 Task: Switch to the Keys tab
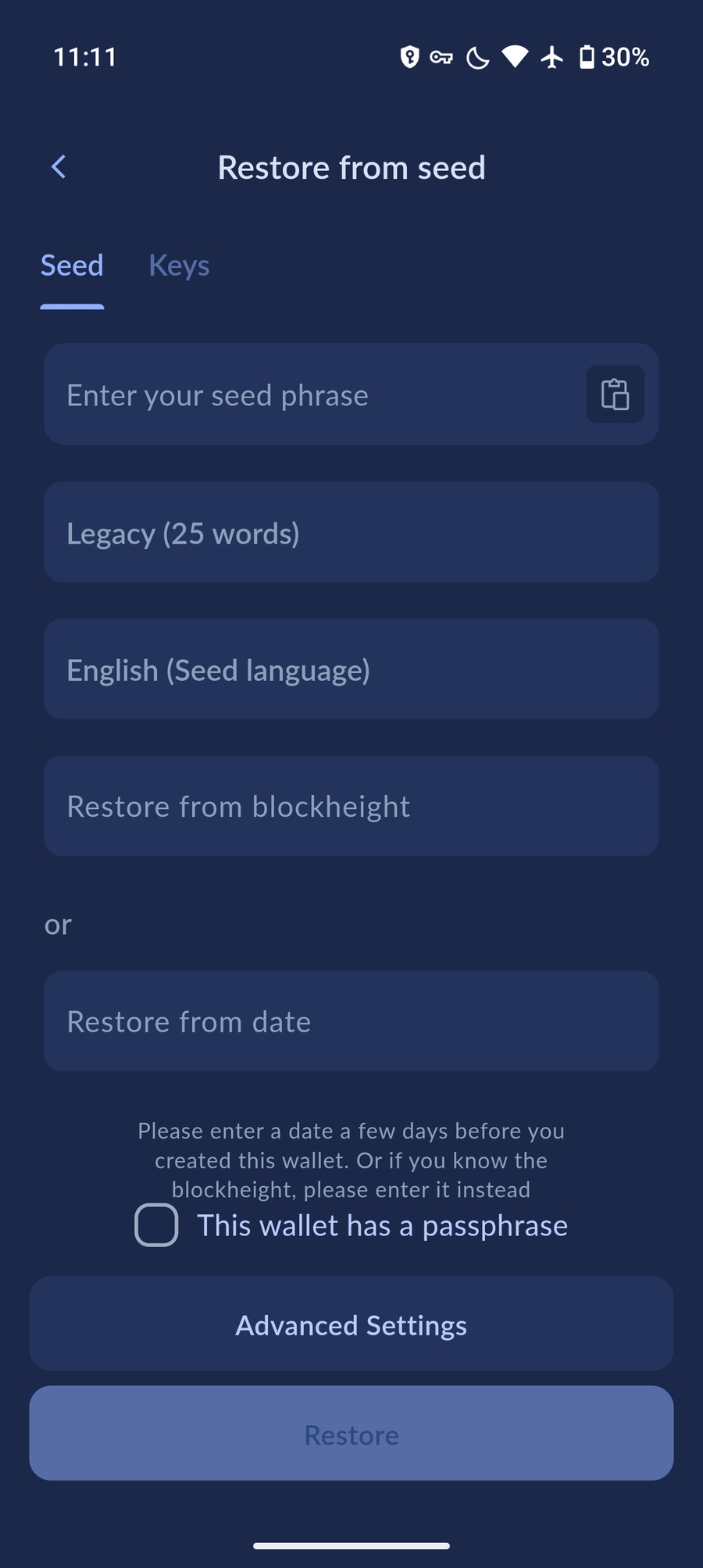(x=179, y=265)
